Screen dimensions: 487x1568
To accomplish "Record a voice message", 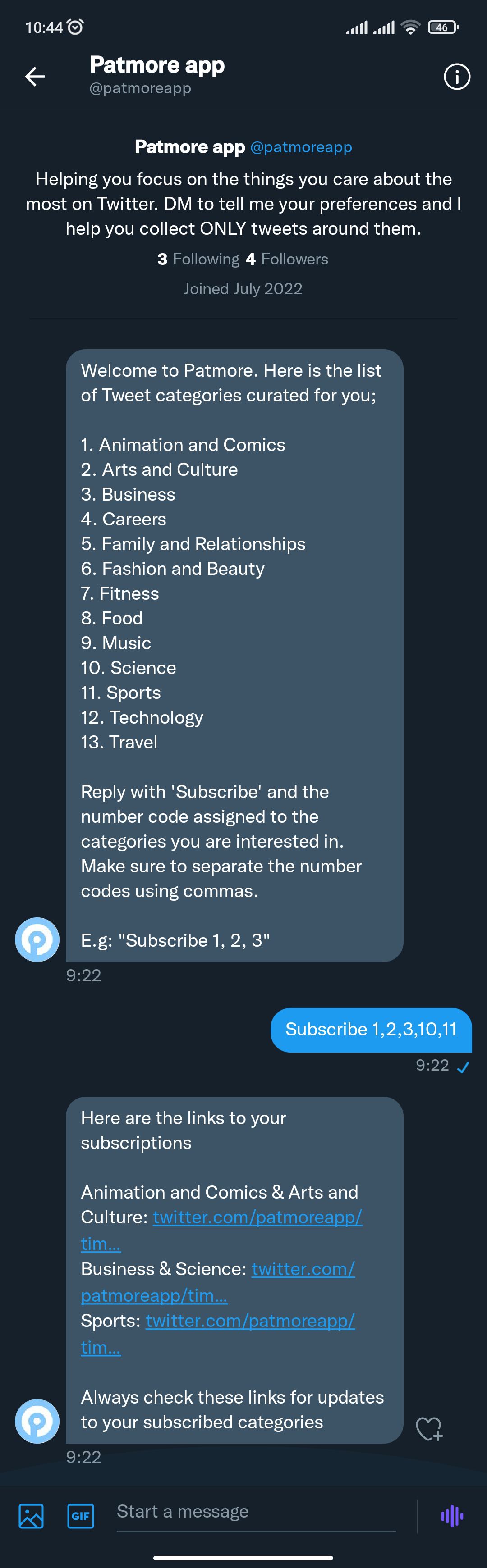I will coord(452,1516).
